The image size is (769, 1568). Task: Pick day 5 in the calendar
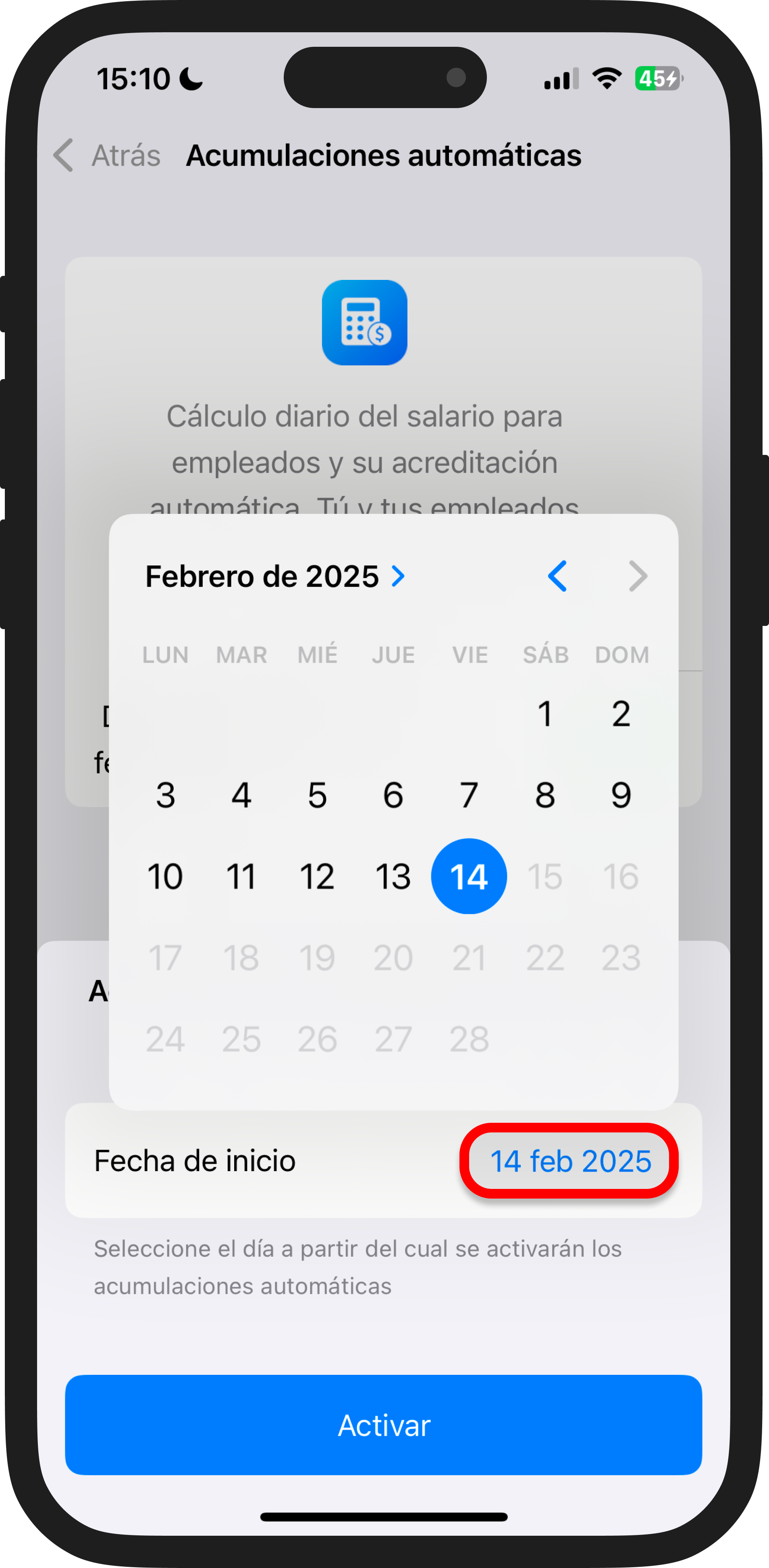[x=317, y=795]
